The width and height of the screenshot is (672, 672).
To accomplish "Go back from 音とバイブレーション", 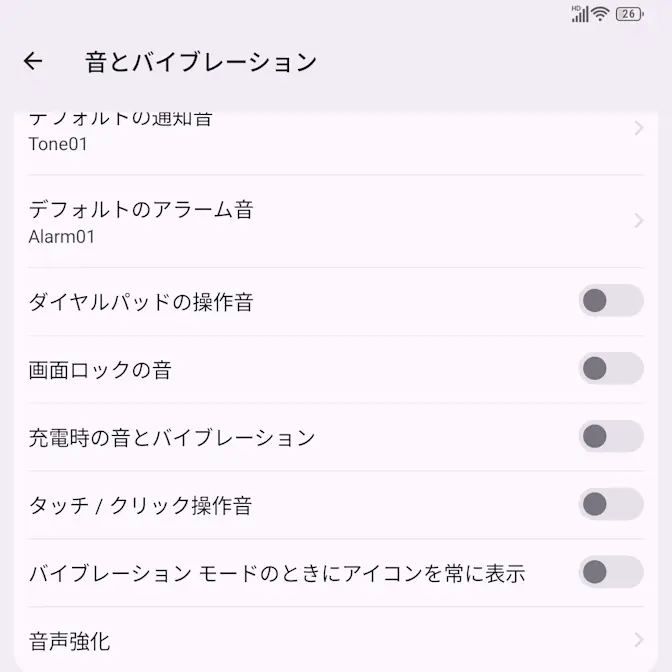I will 33,61.
